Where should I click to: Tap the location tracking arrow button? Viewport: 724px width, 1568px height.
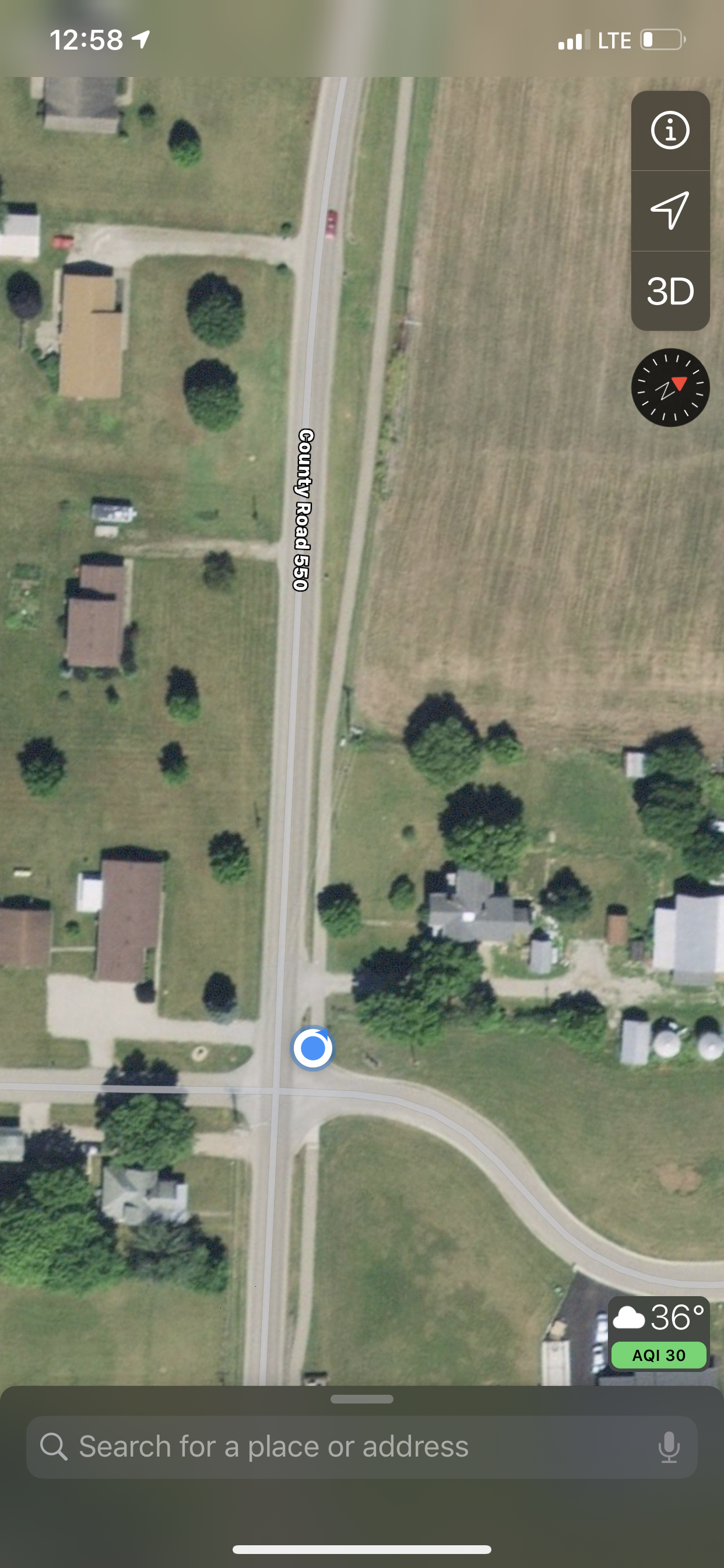tap(670, 210)
